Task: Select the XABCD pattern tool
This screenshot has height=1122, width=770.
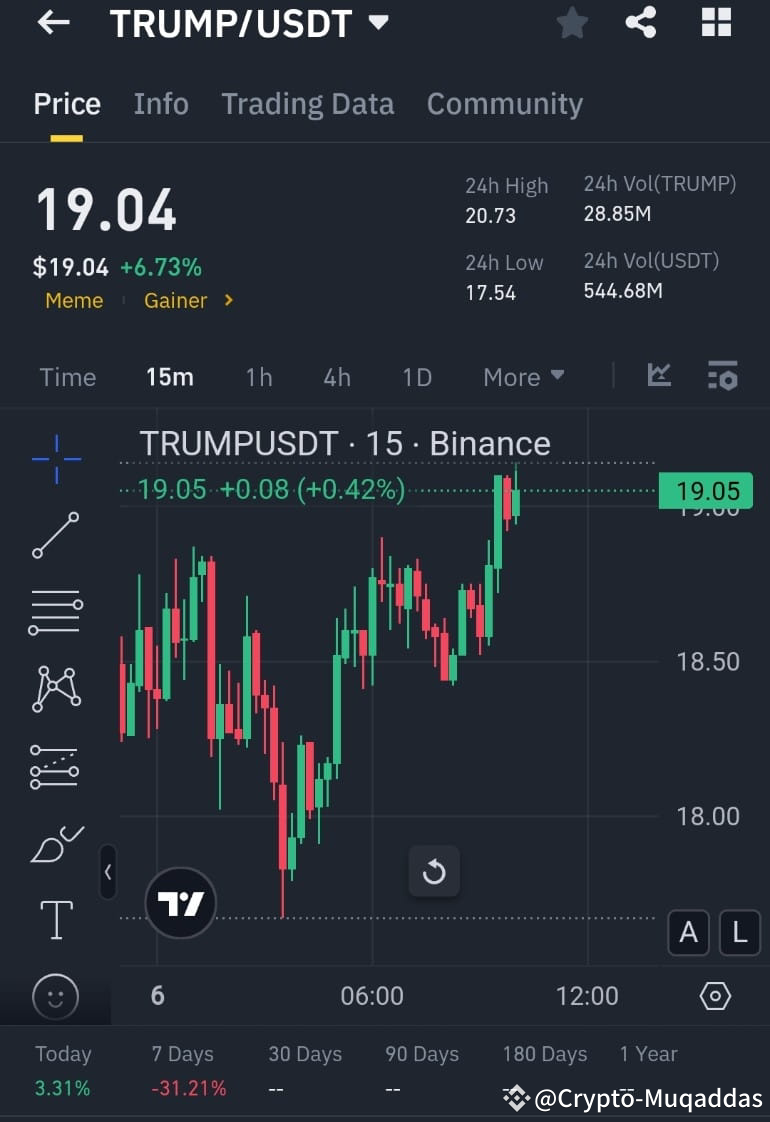Action: coord(55,688)
